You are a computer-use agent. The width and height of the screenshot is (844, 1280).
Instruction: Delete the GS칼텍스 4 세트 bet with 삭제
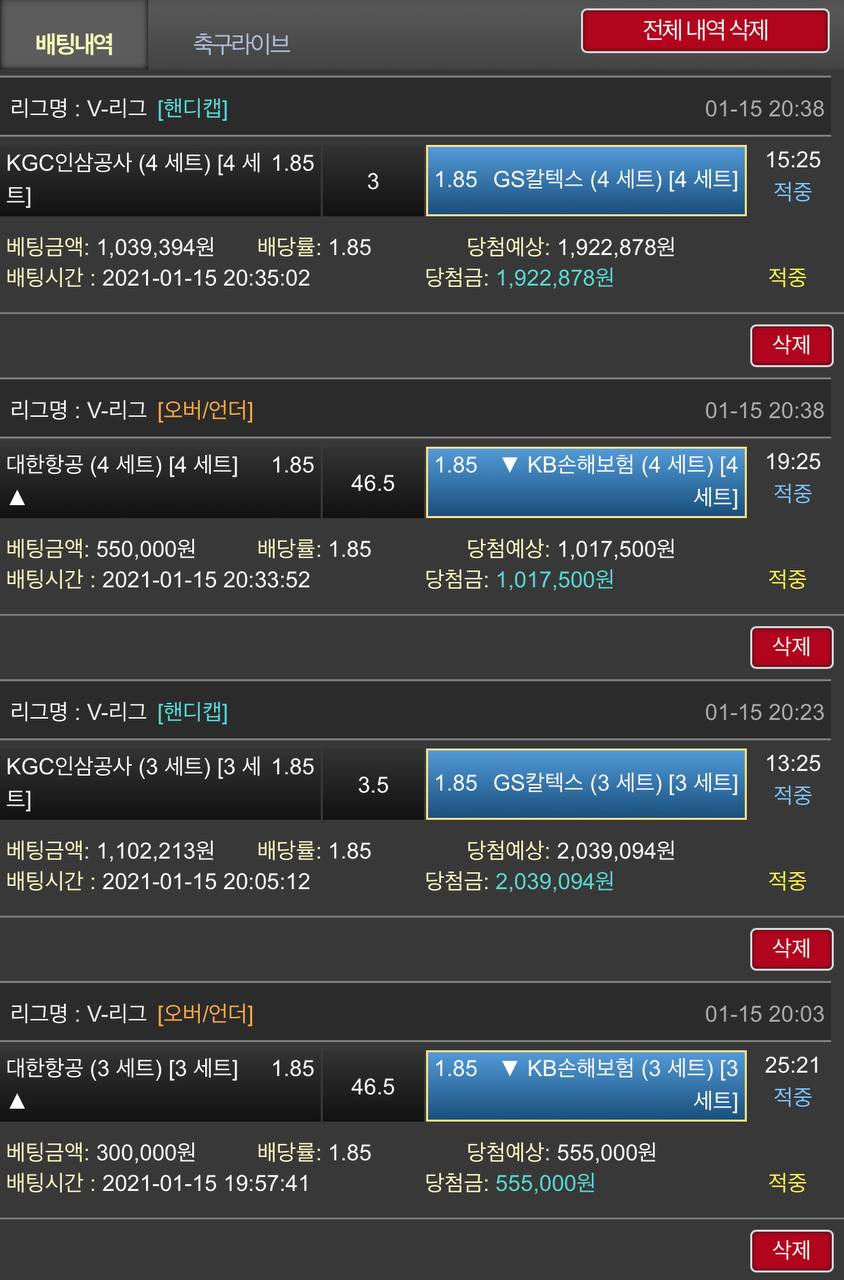point(791,346)
